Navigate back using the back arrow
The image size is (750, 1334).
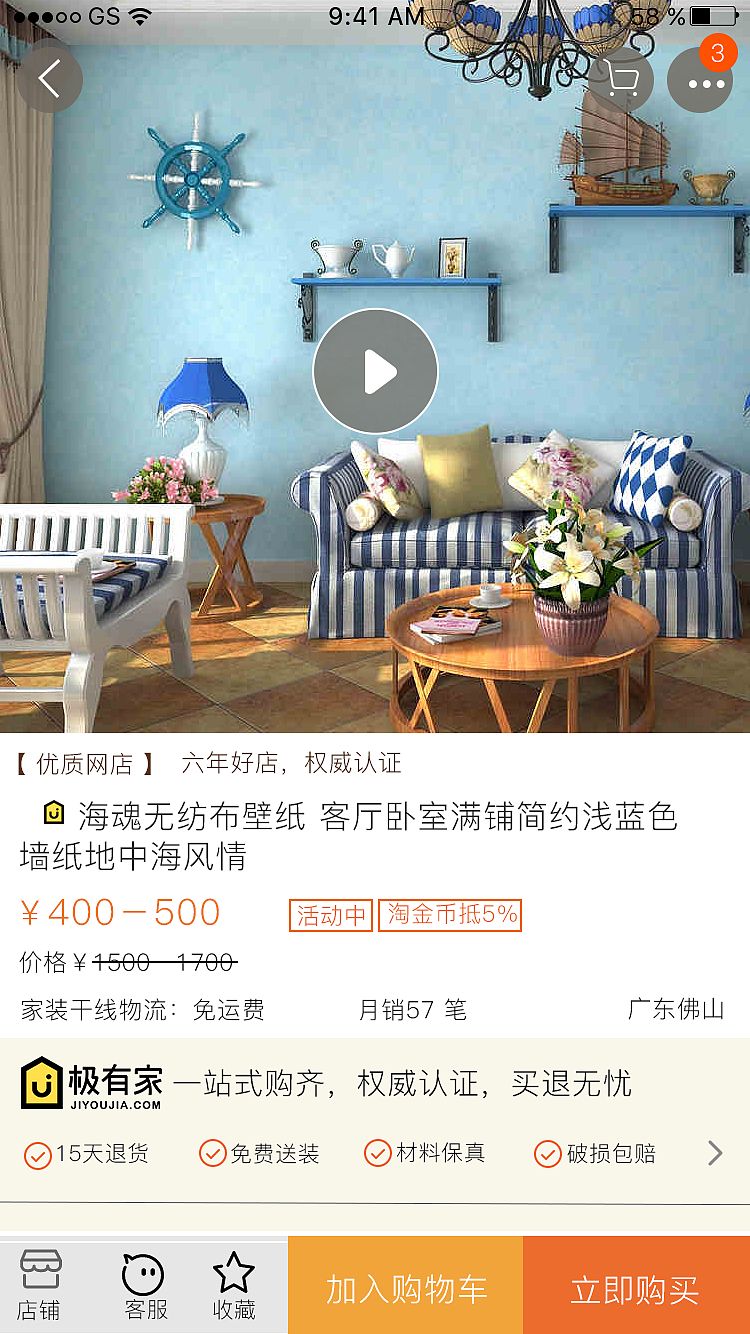point(49,79)
